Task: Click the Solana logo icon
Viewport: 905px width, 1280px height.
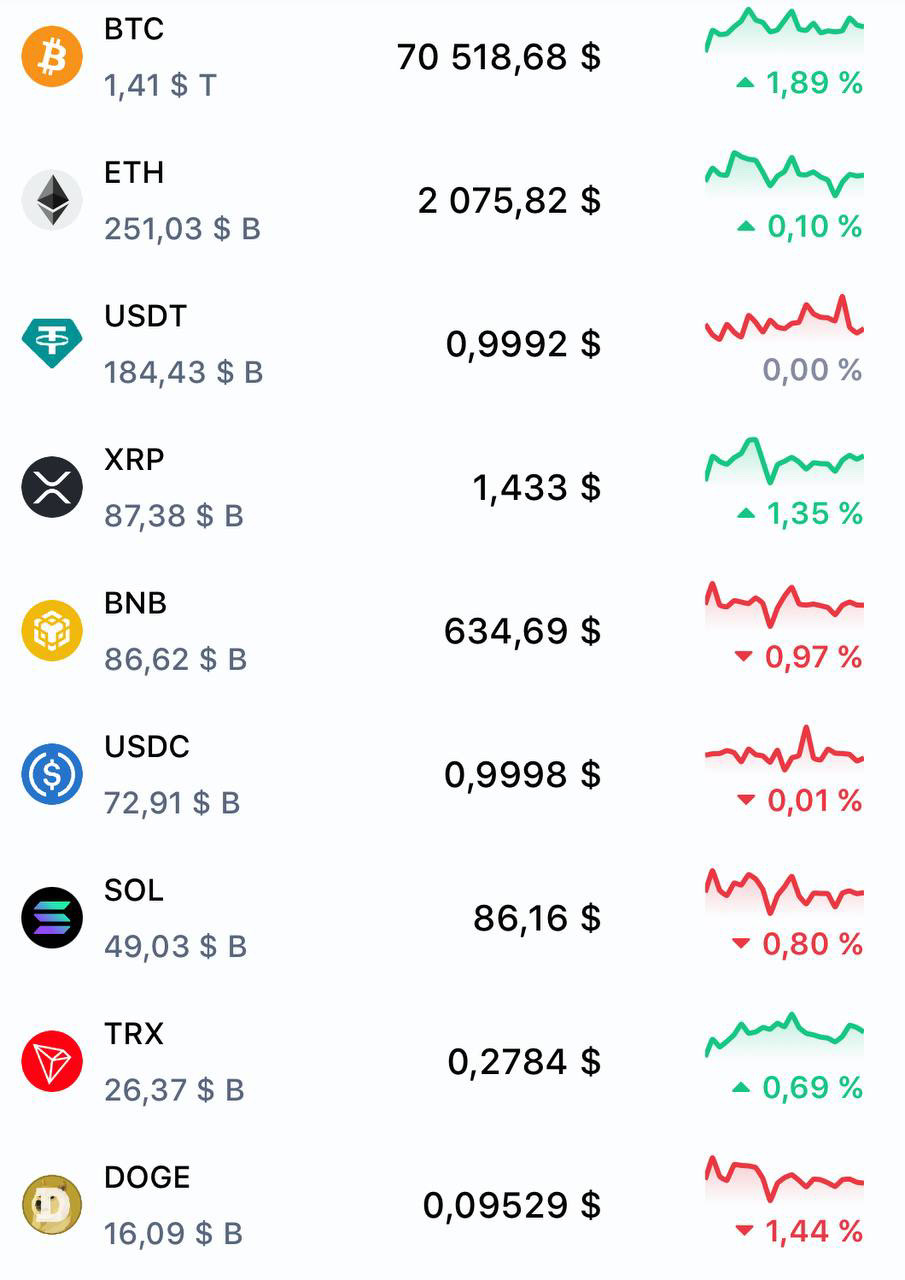Action: 50,917
